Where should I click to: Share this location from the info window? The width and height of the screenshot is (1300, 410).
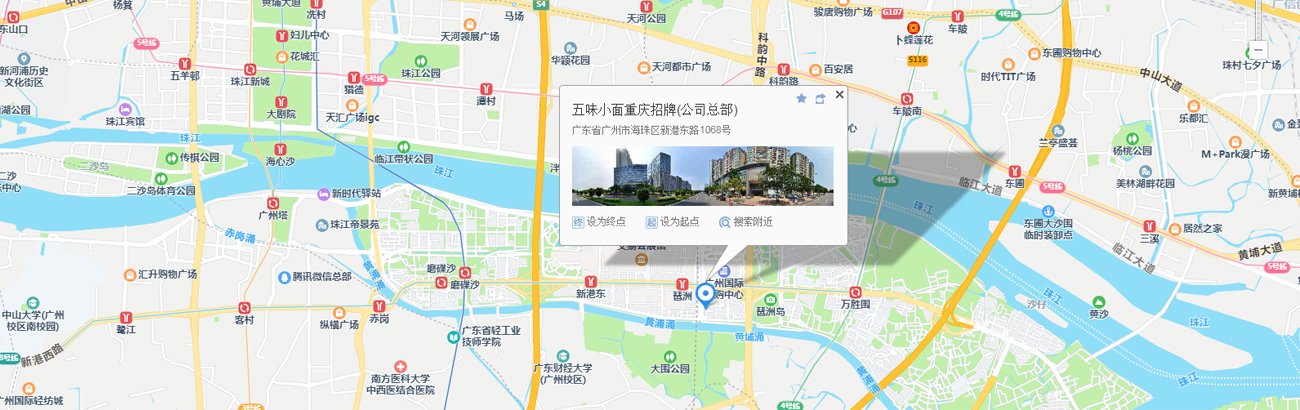click(820, 99)
